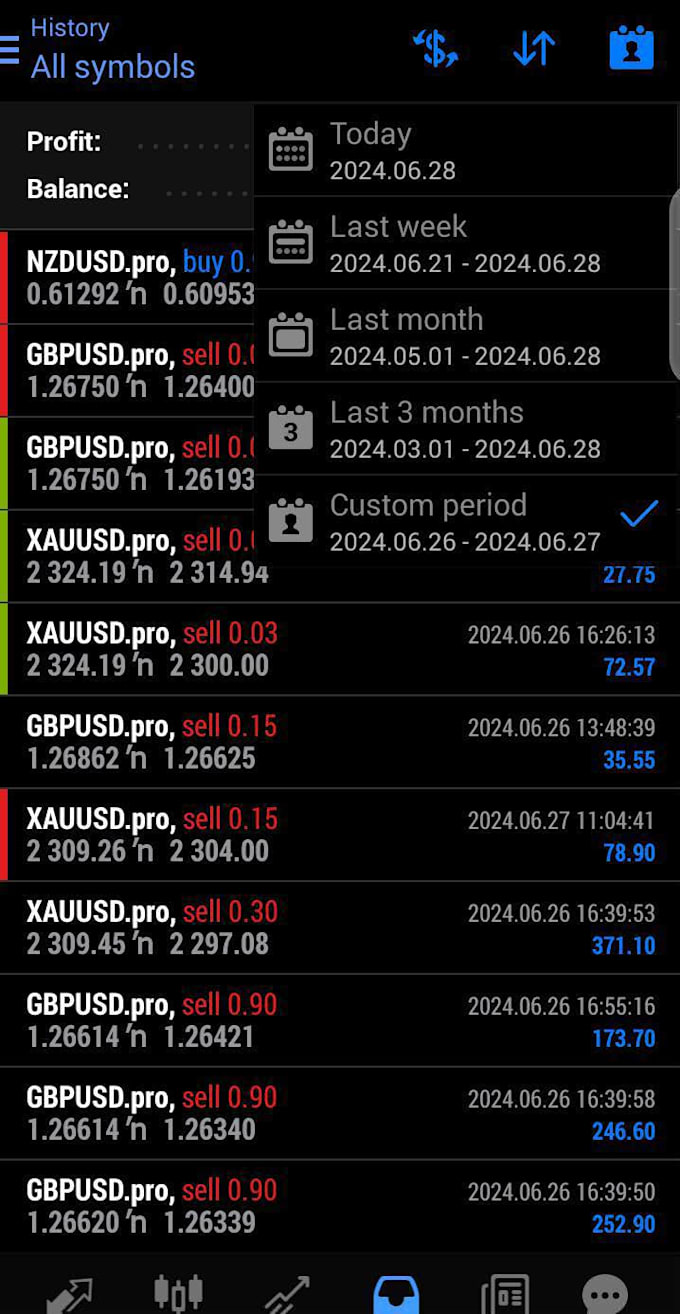Open GBPUSD.pro trade with profit 246.60
Image resolution: width=680 pixels, height=1314 pixels.
coord(340,1114)
